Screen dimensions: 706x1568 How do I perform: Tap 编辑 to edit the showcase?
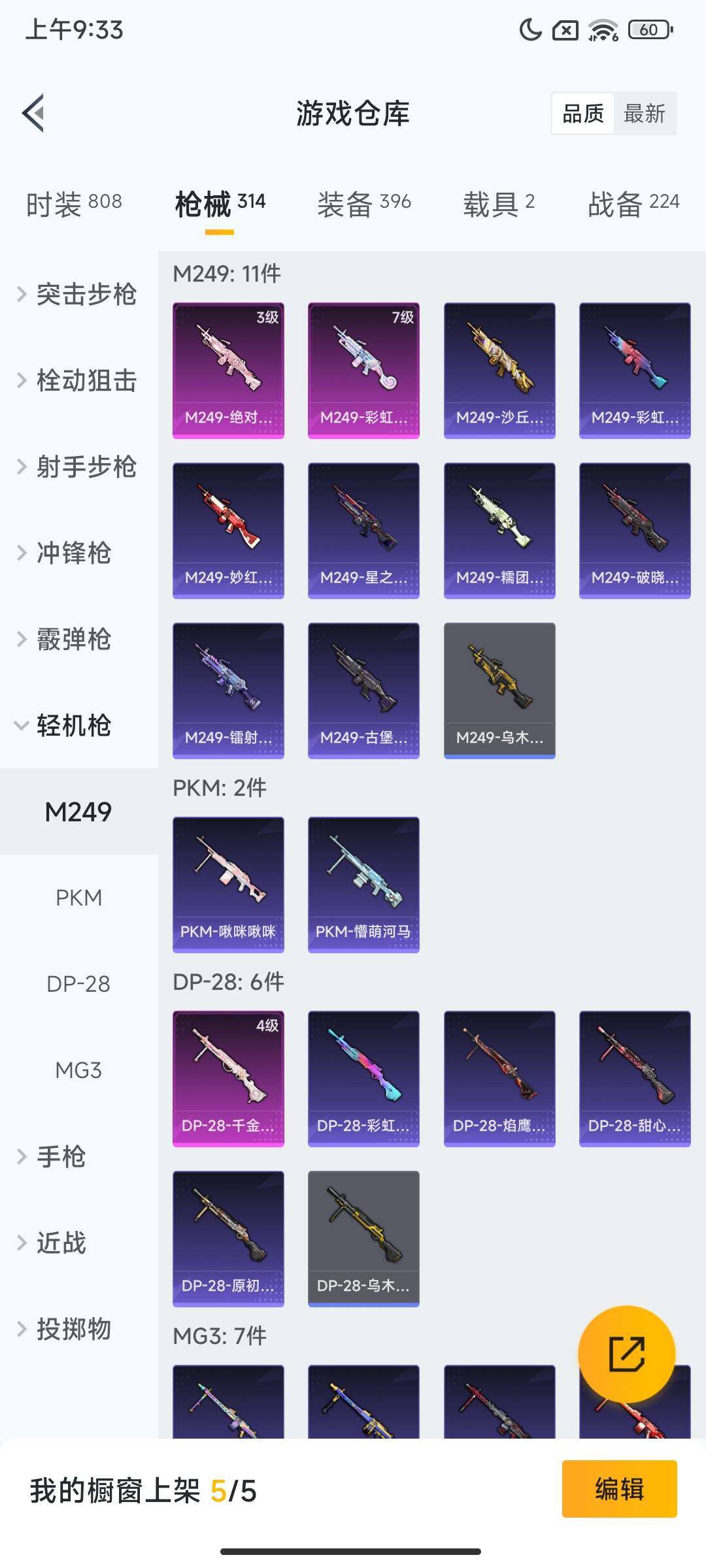[619, 1489]
